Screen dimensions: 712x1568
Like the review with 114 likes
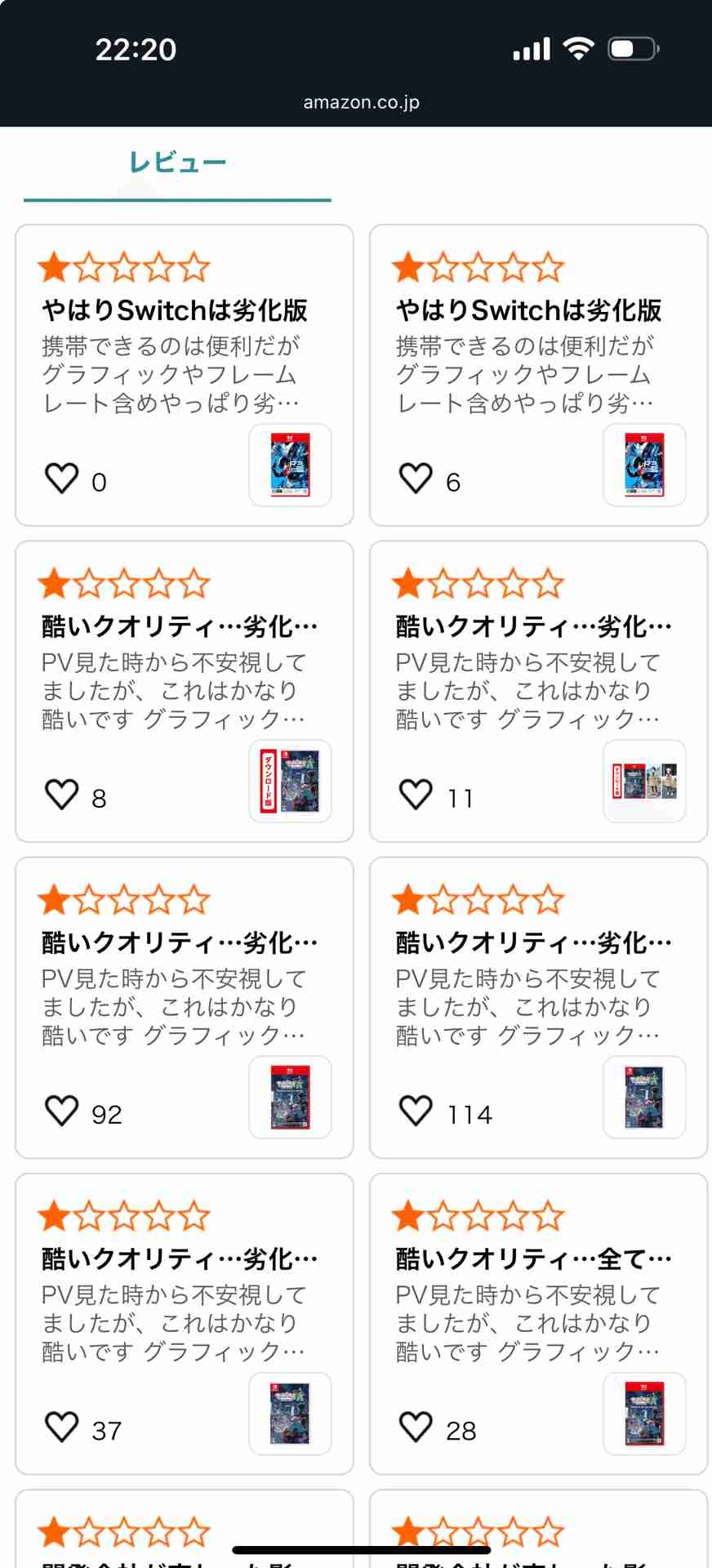(x=416, y=1111)
